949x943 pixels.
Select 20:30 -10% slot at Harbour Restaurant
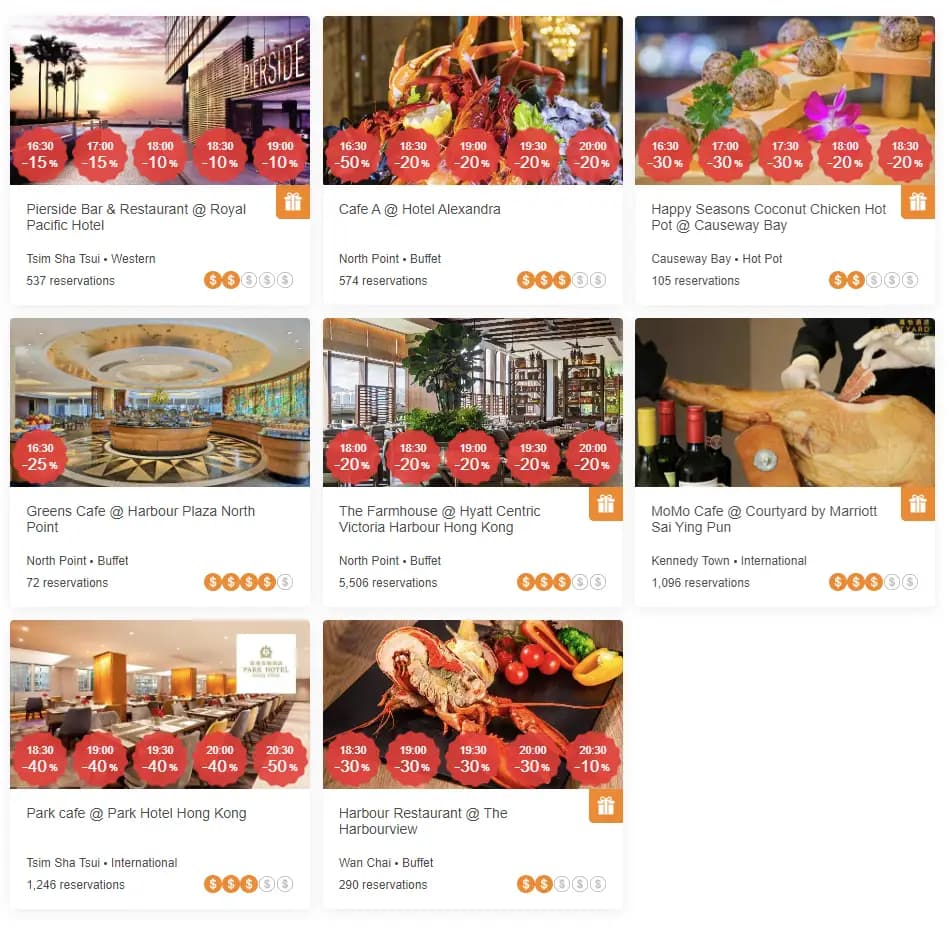593,759
